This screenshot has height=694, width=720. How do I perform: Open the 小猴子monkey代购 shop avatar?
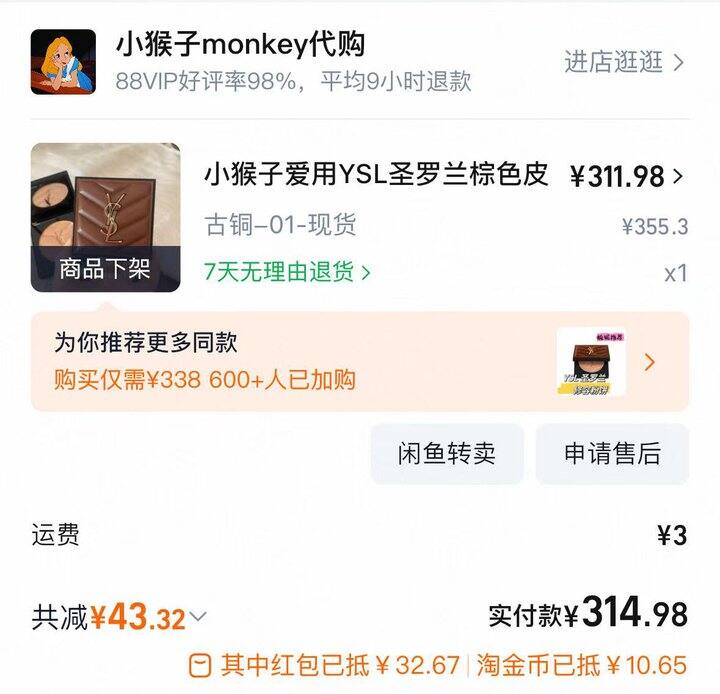(63, 62)
